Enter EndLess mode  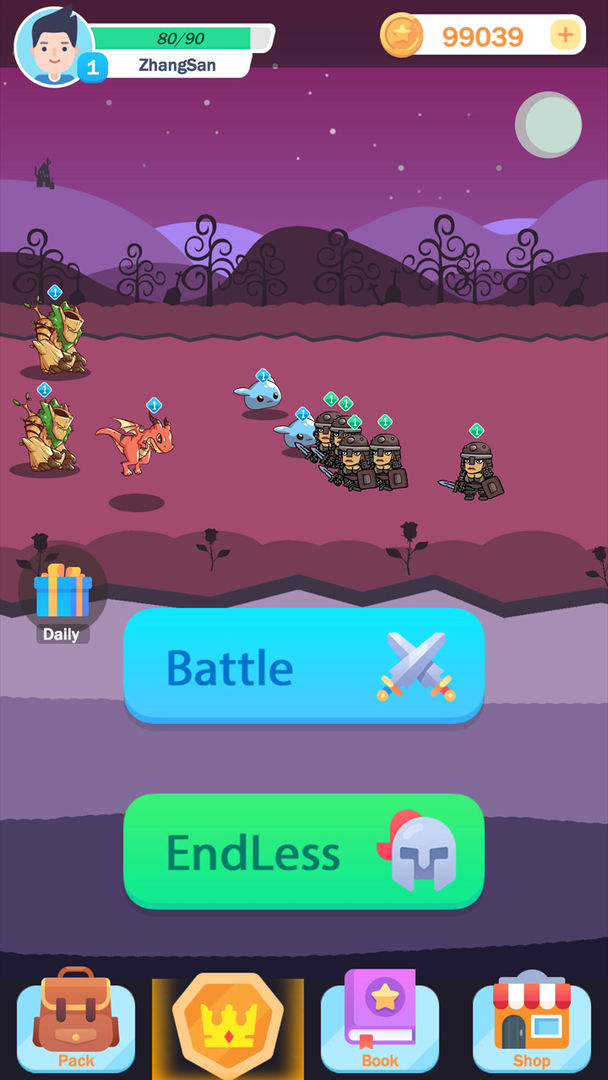click(303, 852)
